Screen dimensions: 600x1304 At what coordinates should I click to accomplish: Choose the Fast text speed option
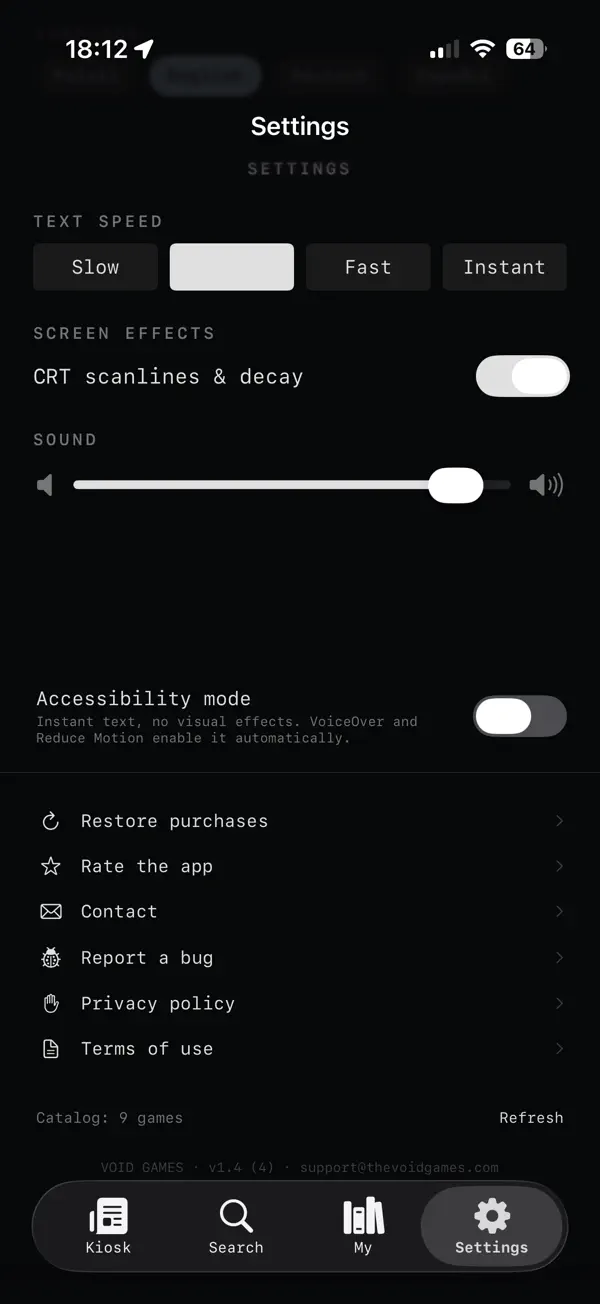click(368, 267)
